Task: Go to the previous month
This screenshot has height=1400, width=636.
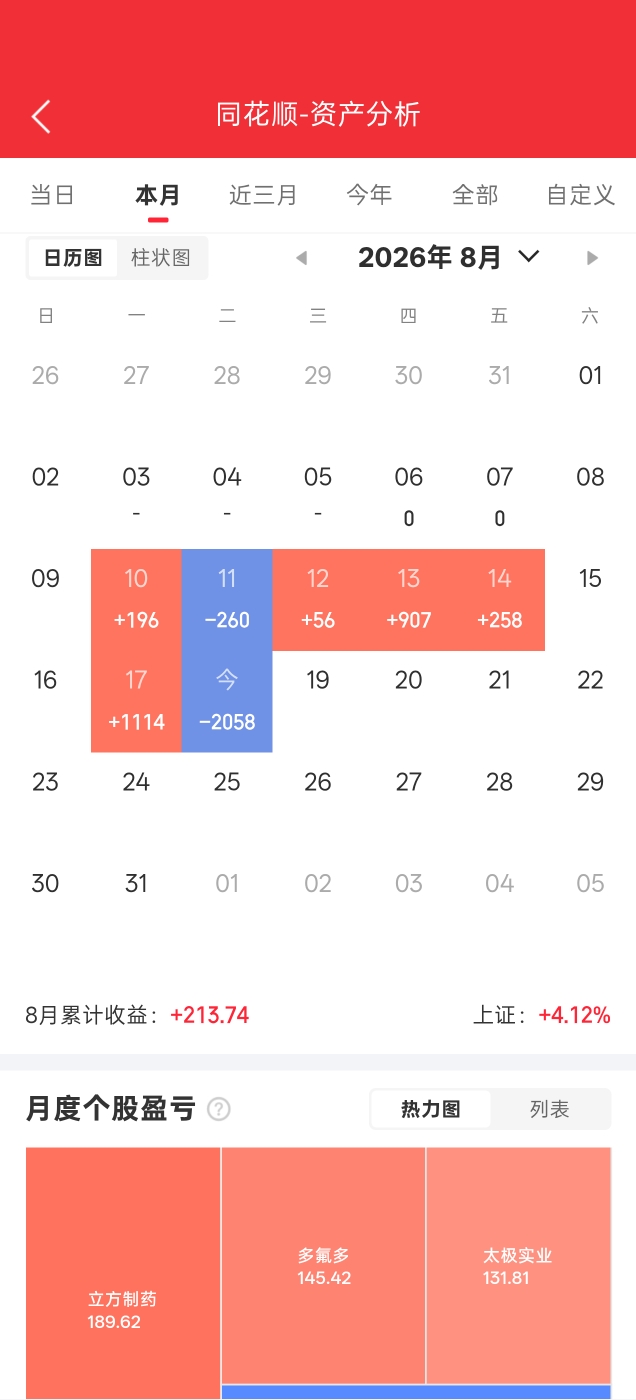Action: tap(301, 258)
